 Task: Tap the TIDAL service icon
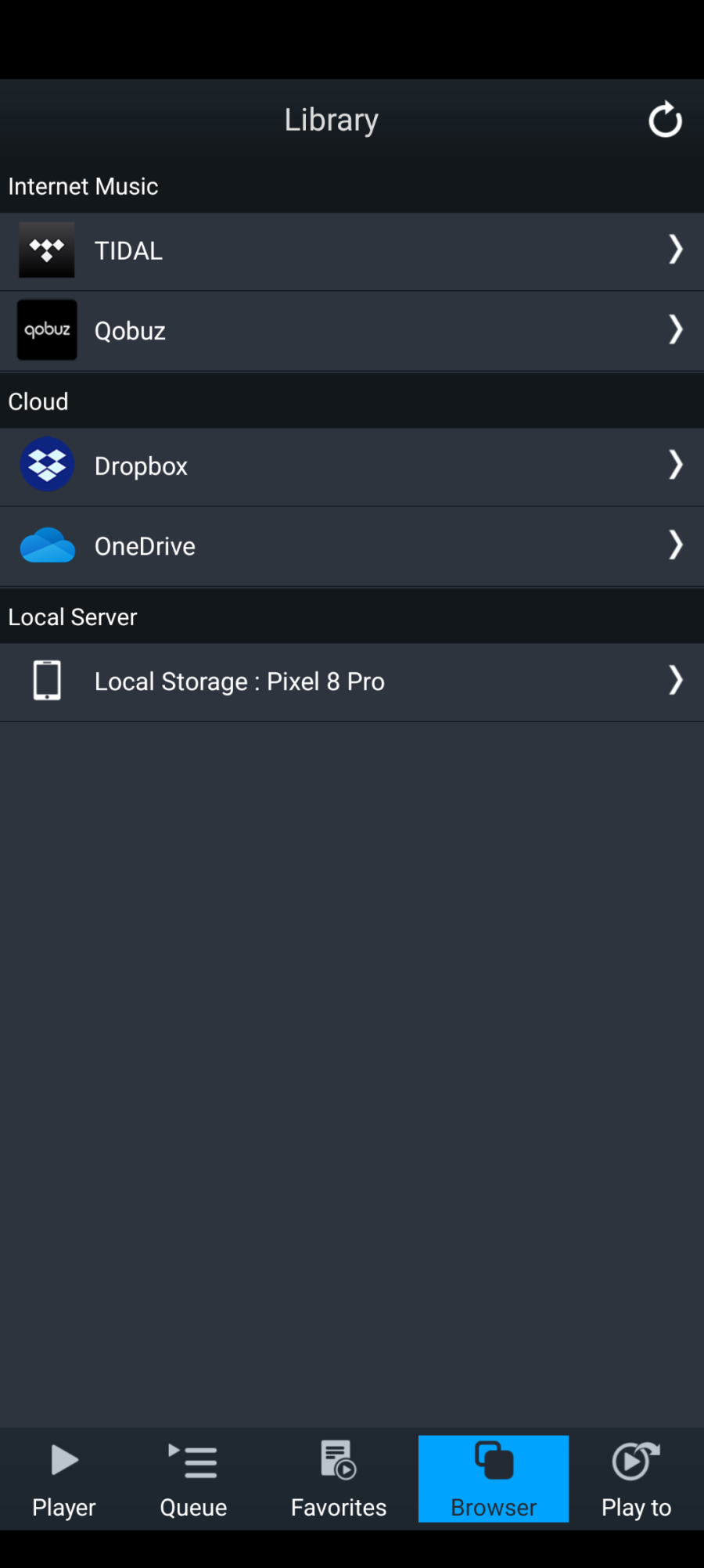tap(46, 250)
